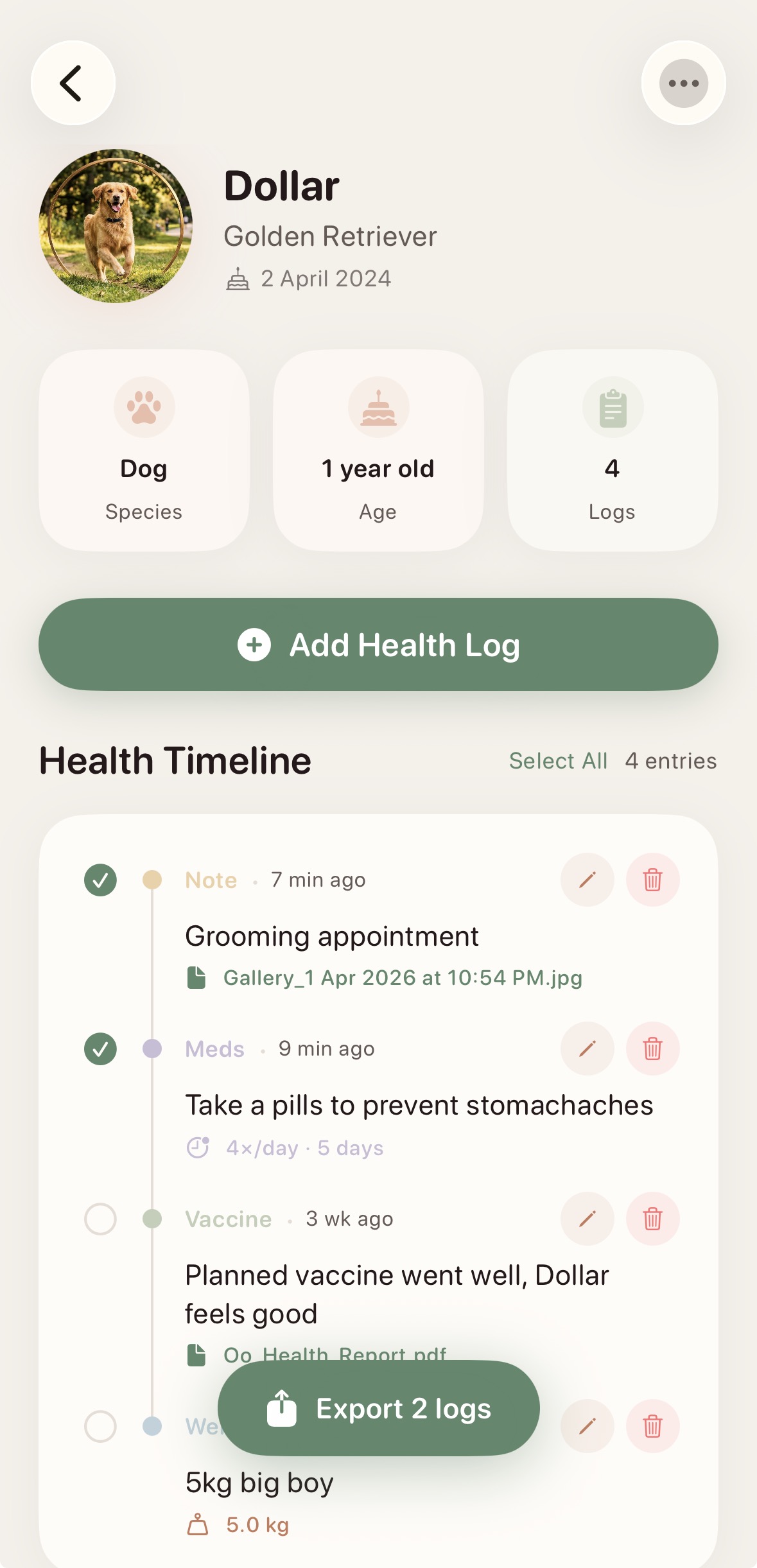Click the clipboard icon on the Logs card

click(613, 407)
